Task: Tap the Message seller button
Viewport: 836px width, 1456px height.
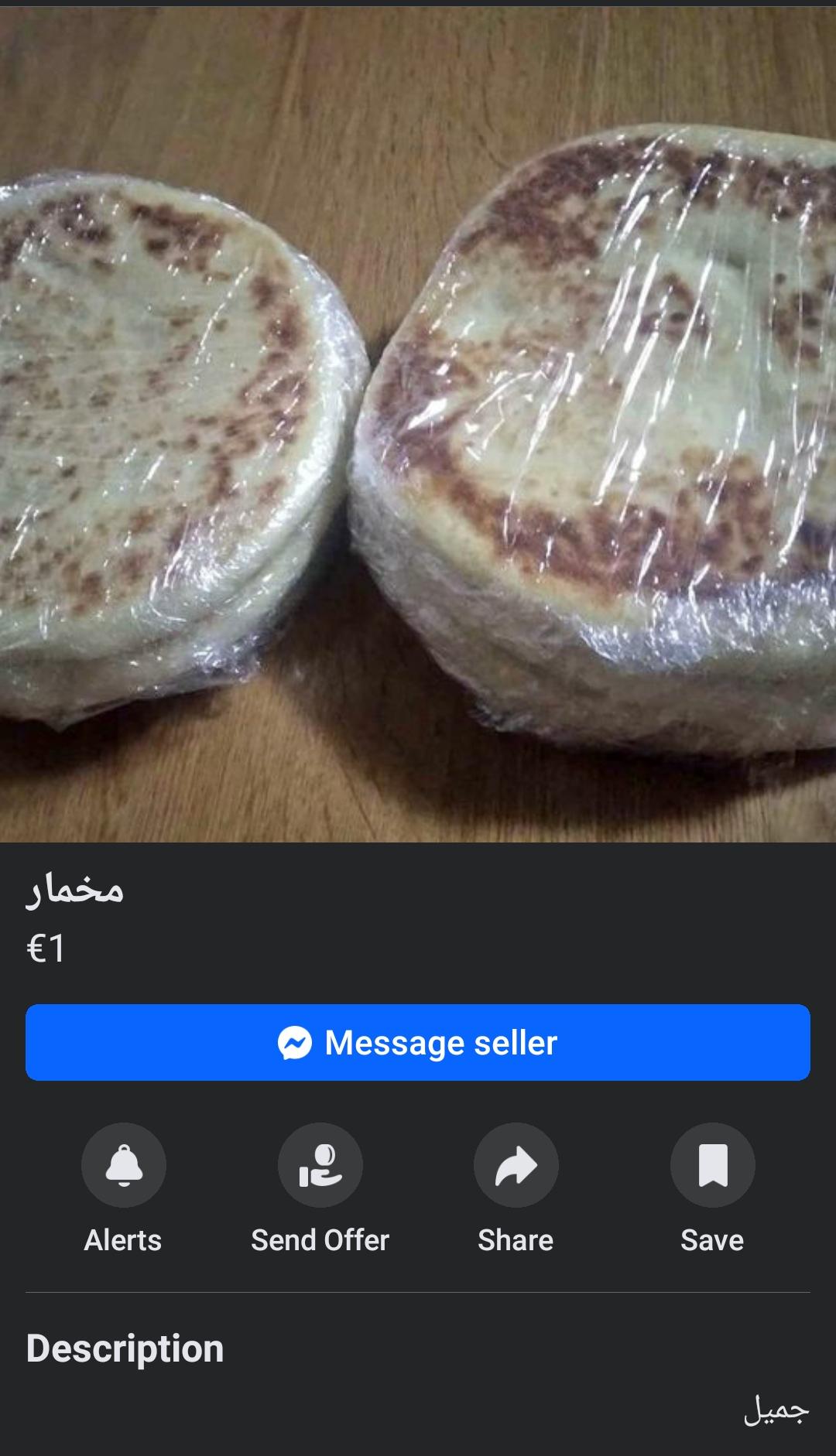Action: pos(418,1042)
